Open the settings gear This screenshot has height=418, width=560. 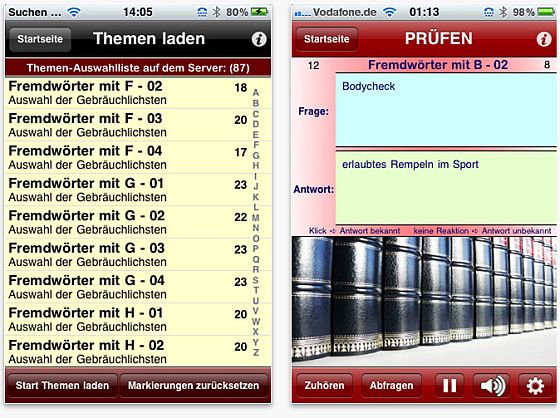[535, 385]
